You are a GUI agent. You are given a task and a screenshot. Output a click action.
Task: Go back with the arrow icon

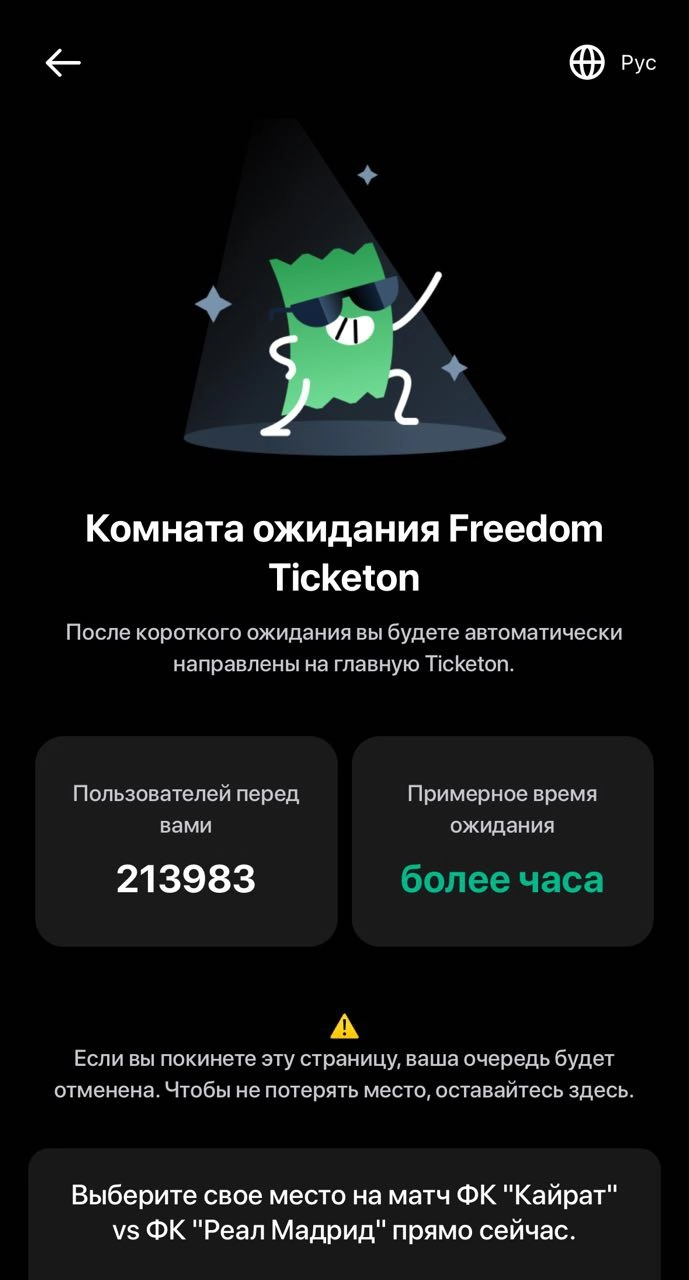pyautogui.click(x=63, y=63)
